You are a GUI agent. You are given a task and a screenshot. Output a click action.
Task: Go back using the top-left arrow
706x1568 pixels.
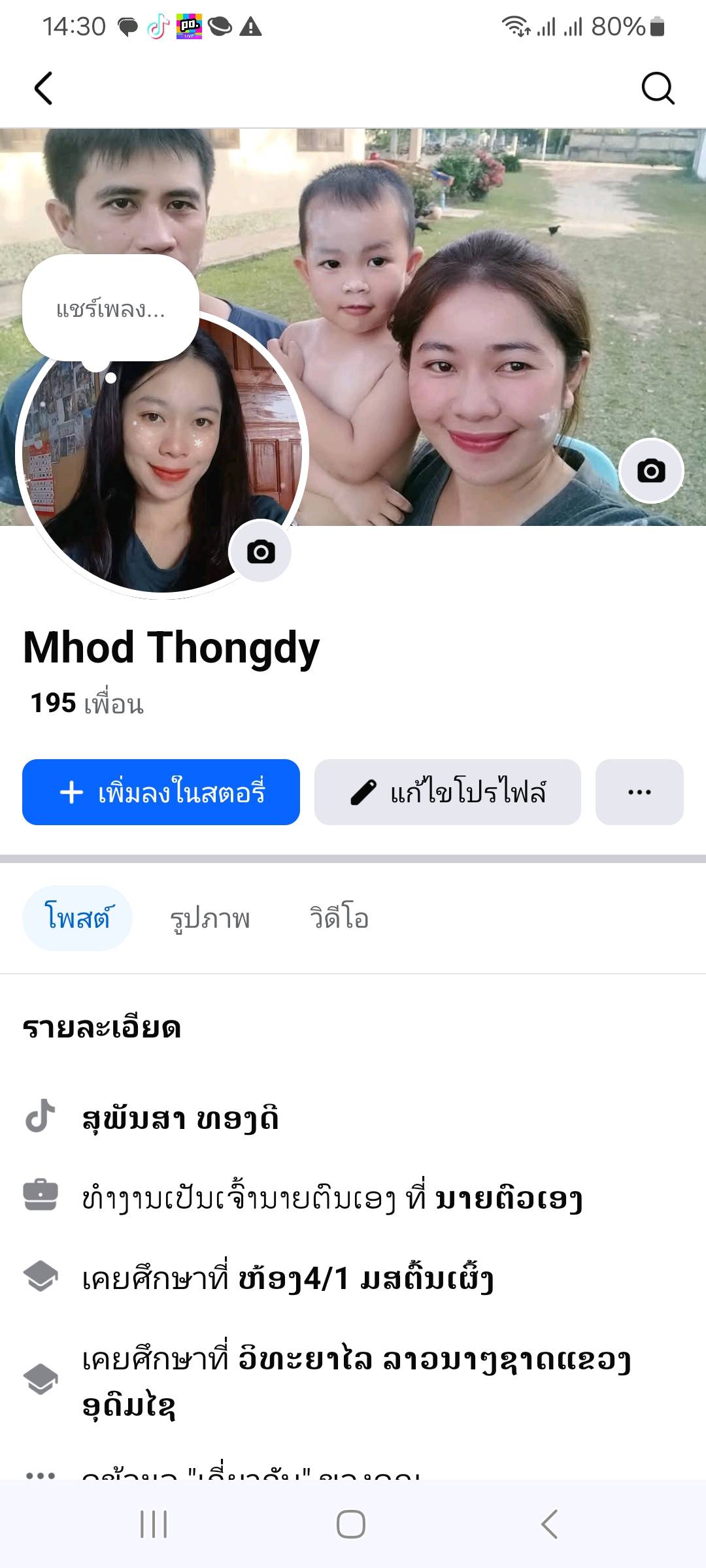pos(43,88)
